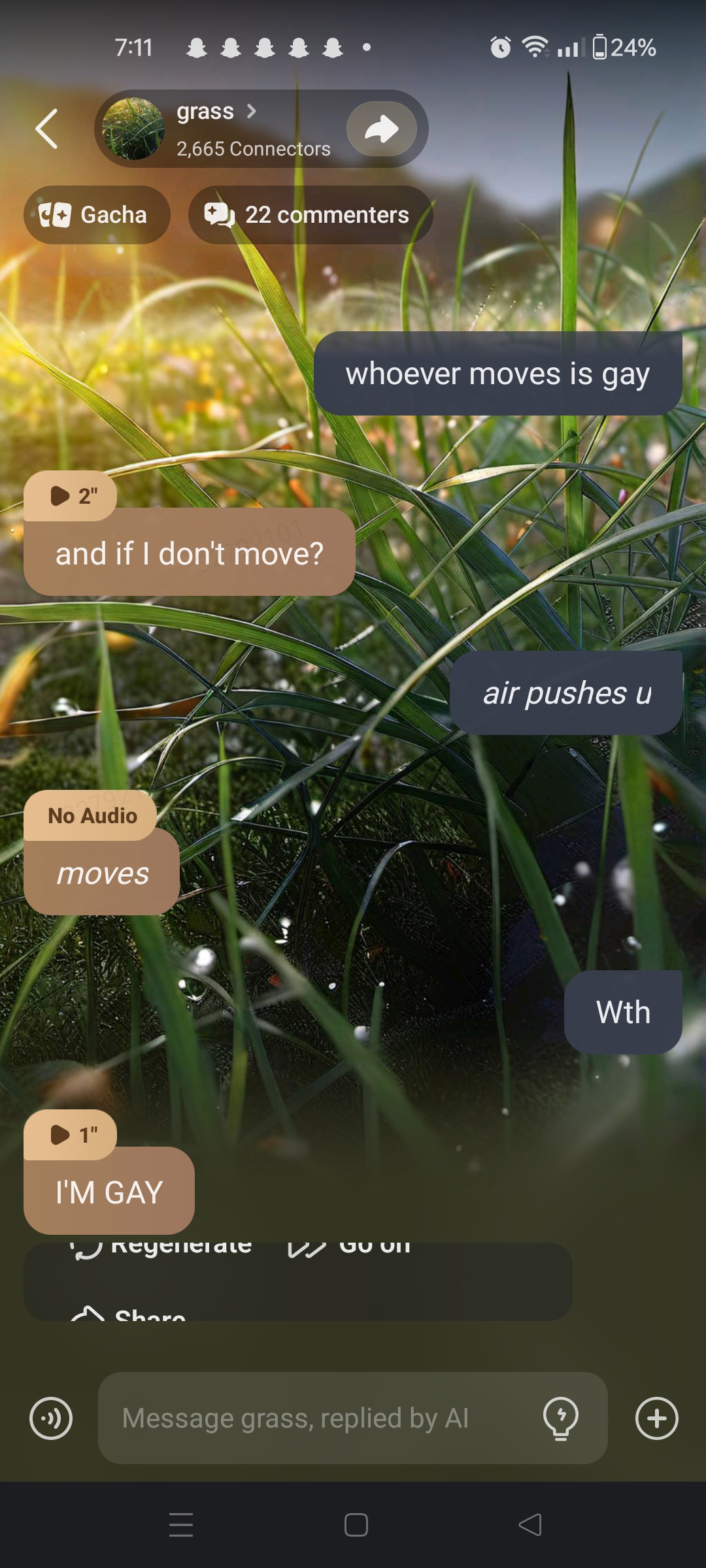Open system recent apps
706x1568 pixels.
[x=181, y=1525]
